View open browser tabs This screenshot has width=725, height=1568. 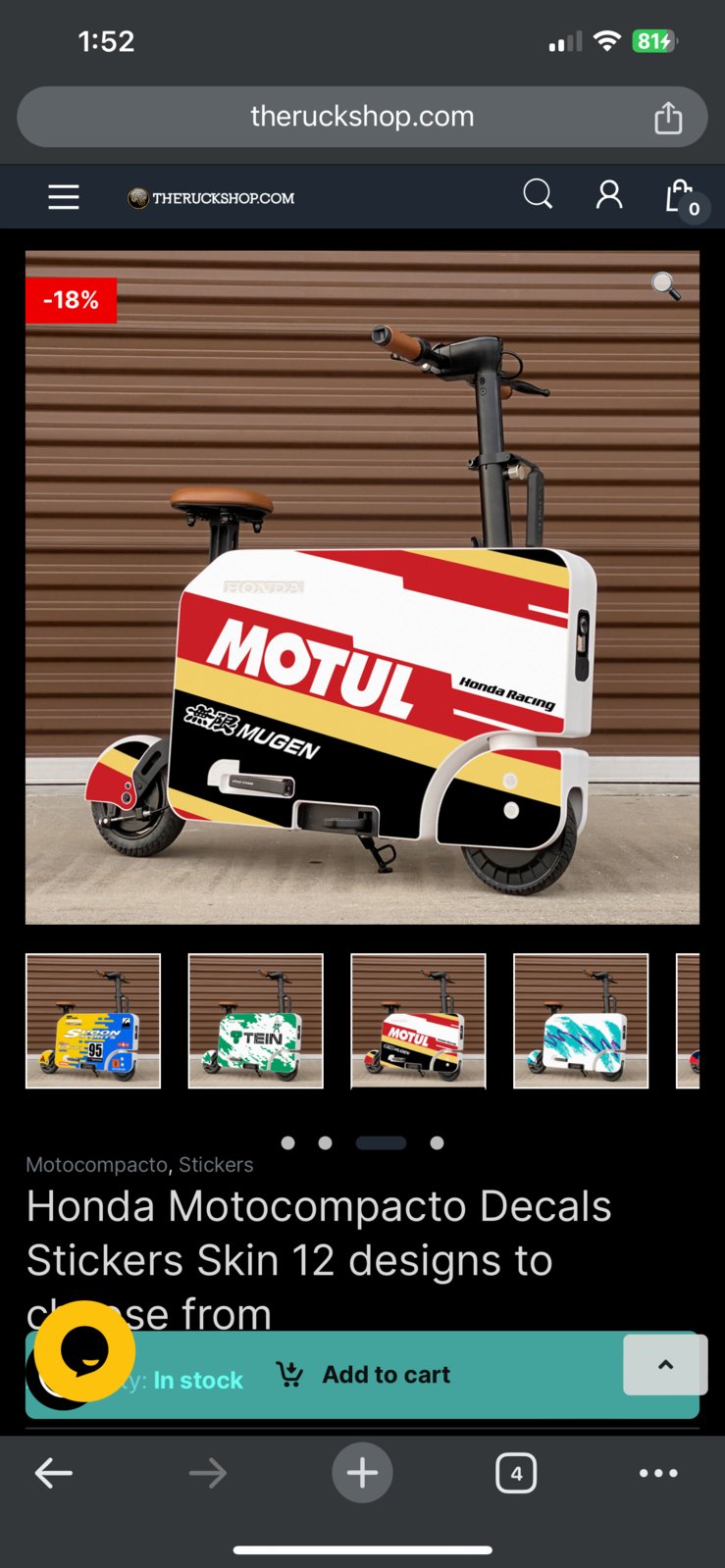pyautogui.click(x=516, y=1472)
